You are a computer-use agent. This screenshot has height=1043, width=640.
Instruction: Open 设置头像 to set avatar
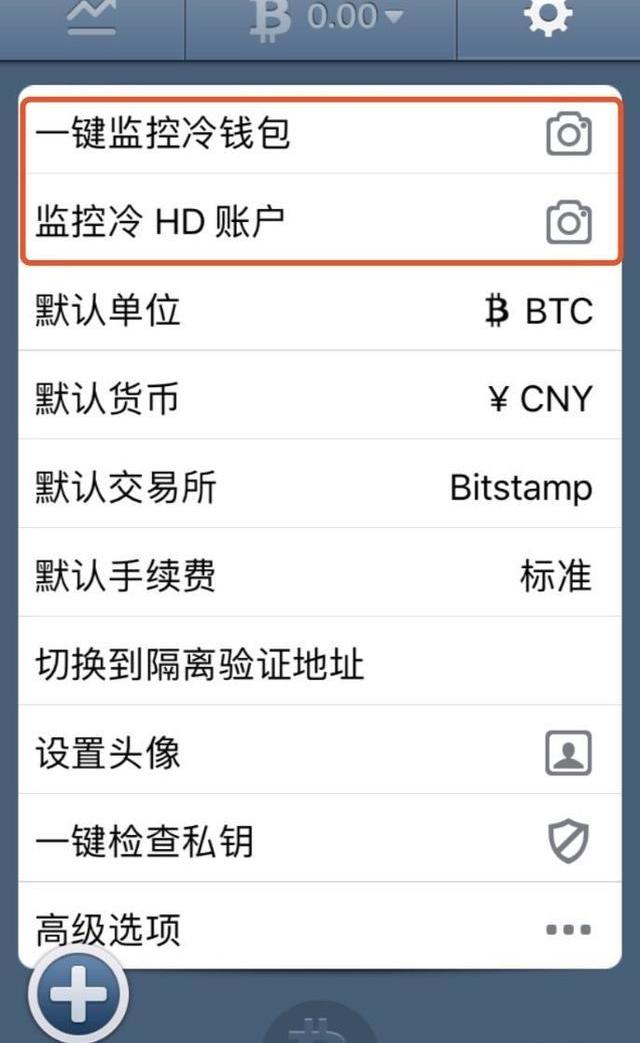click(x=320, y=752)
